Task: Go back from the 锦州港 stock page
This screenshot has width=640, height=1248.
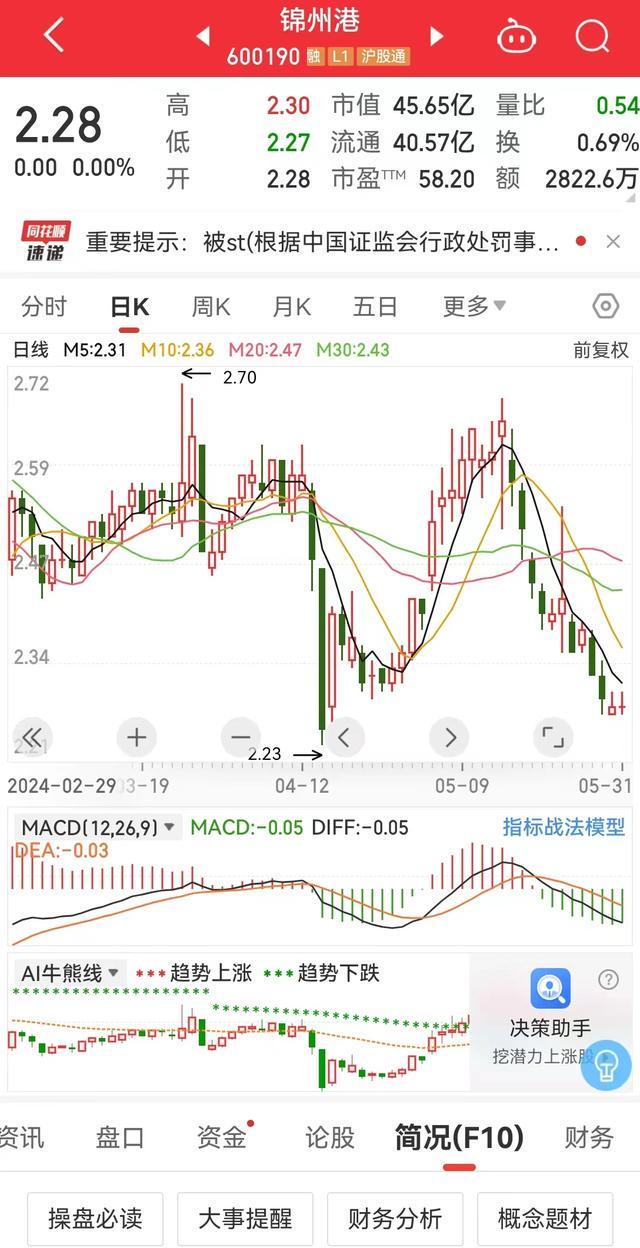Action: pyautogui.click(x=54, y=37)
